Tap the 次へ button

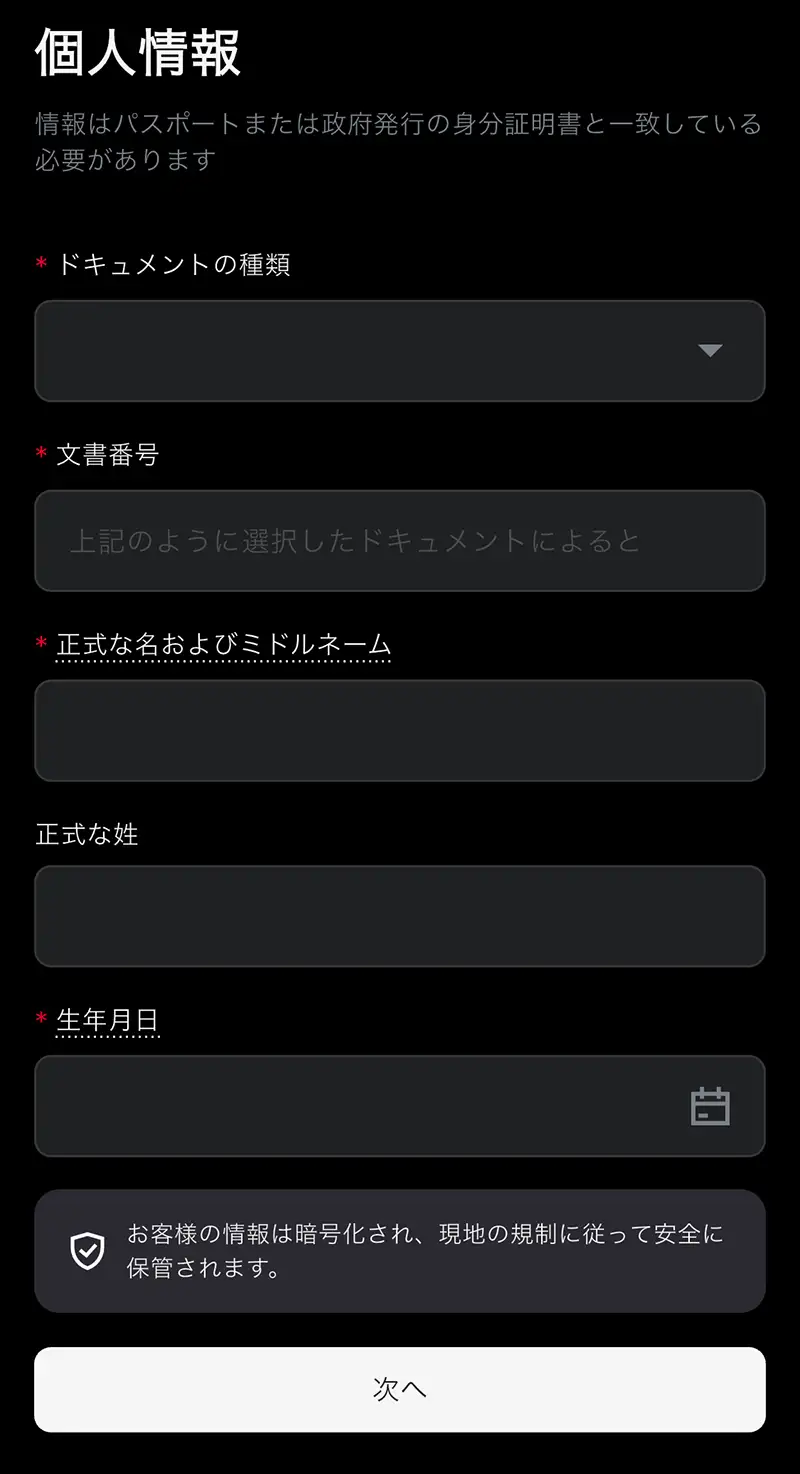(400, 1389)
